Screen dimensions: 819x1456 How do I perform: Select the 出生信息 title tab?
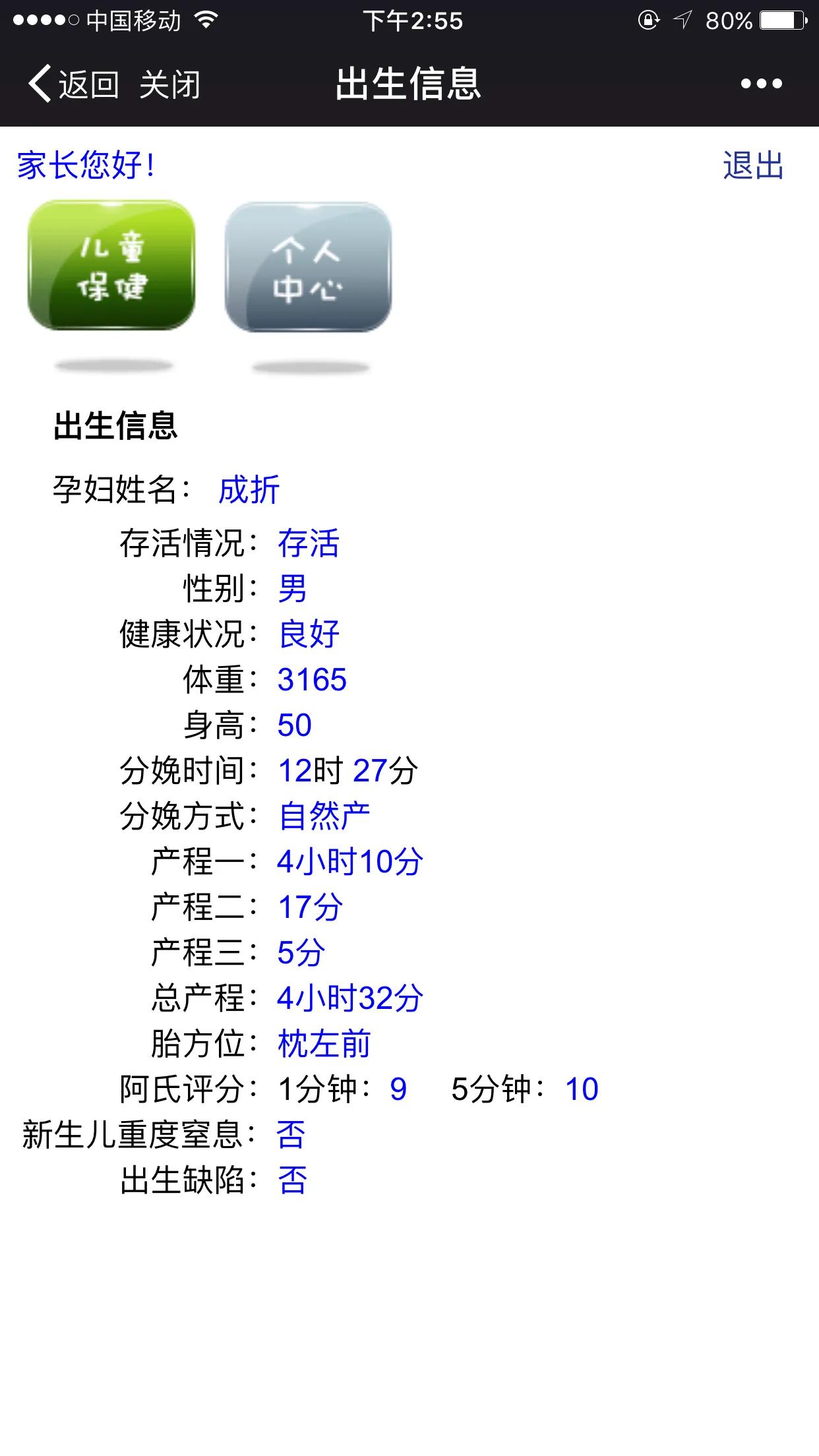pyautogui.click(x=116, y=426)
